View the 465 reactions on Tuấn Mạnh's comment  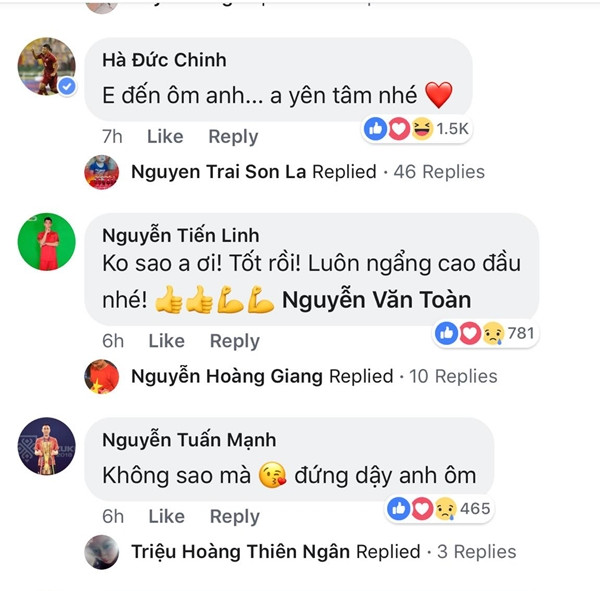[438, 508]
